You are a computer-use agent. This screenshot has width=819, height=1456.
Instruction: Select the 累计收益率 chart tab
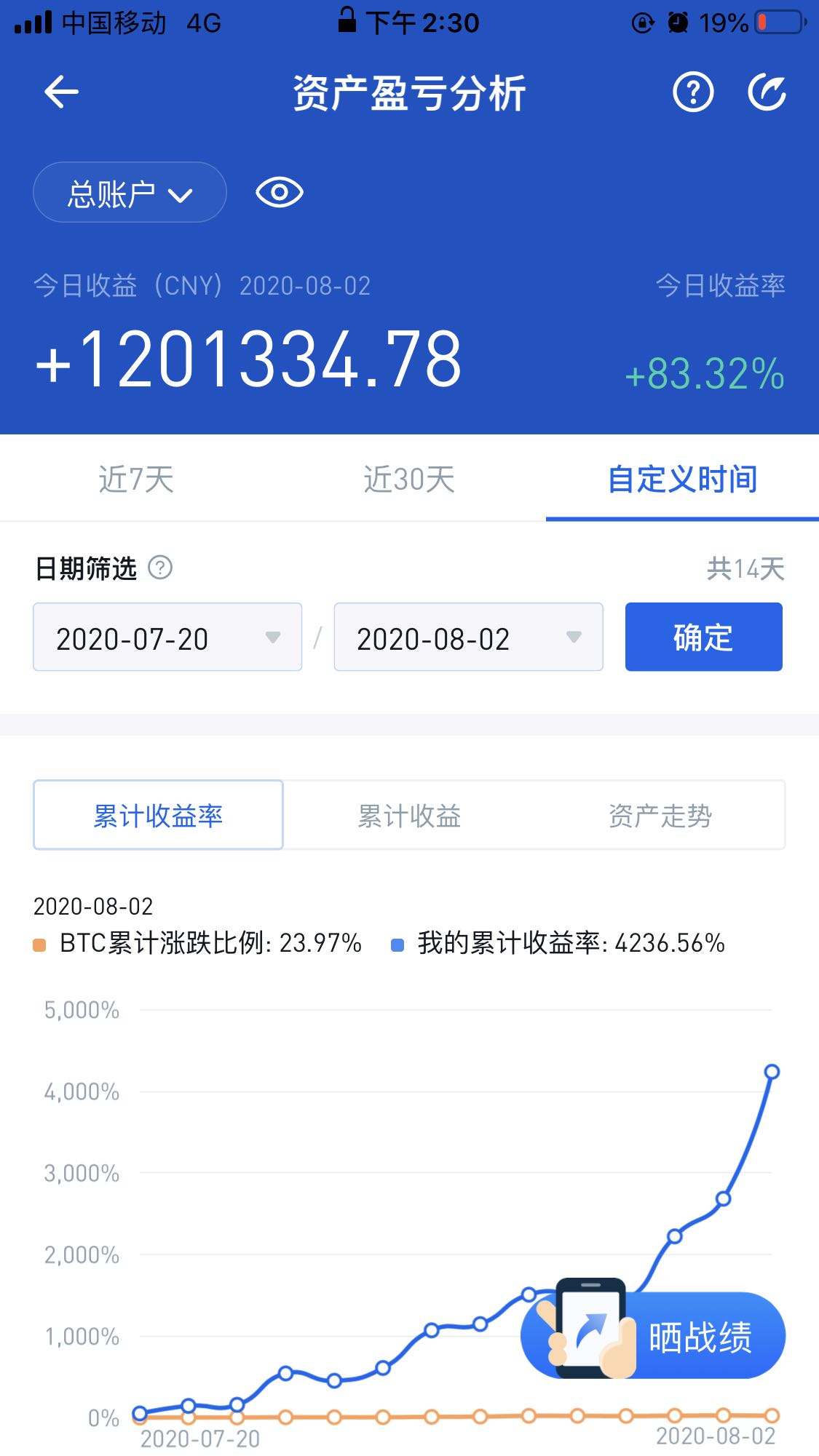pos(158,816)
